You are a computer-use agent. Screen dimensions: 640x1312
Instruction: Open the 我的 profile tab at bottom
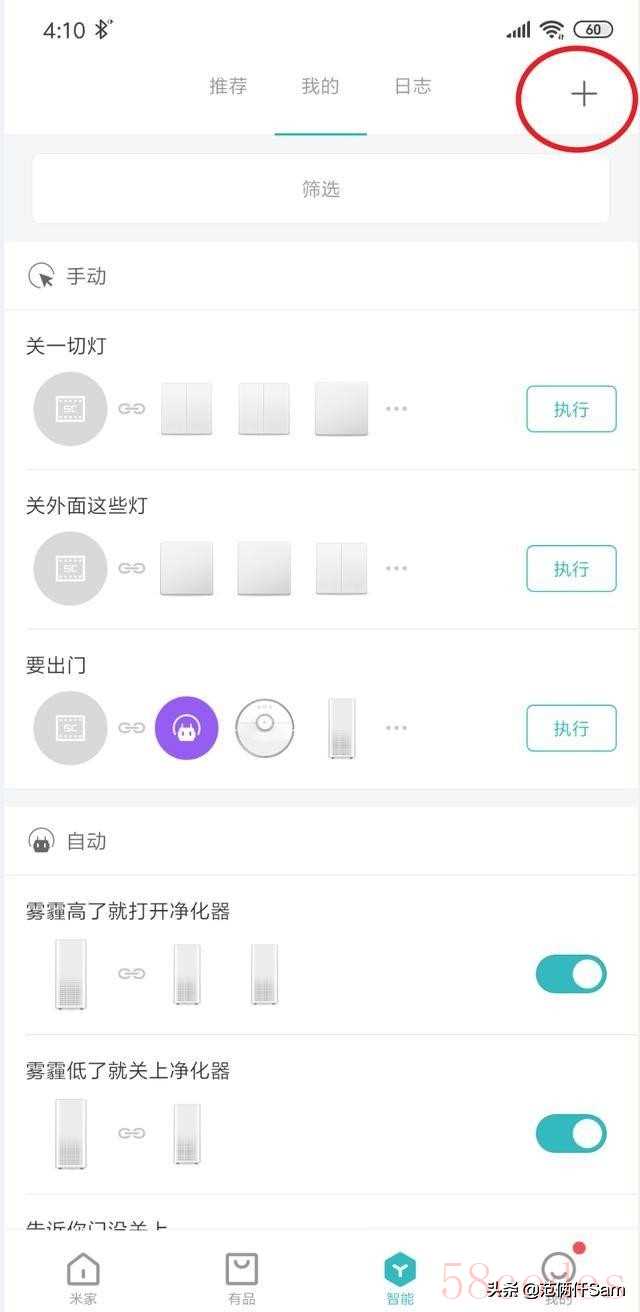[x=558, y=1278]
